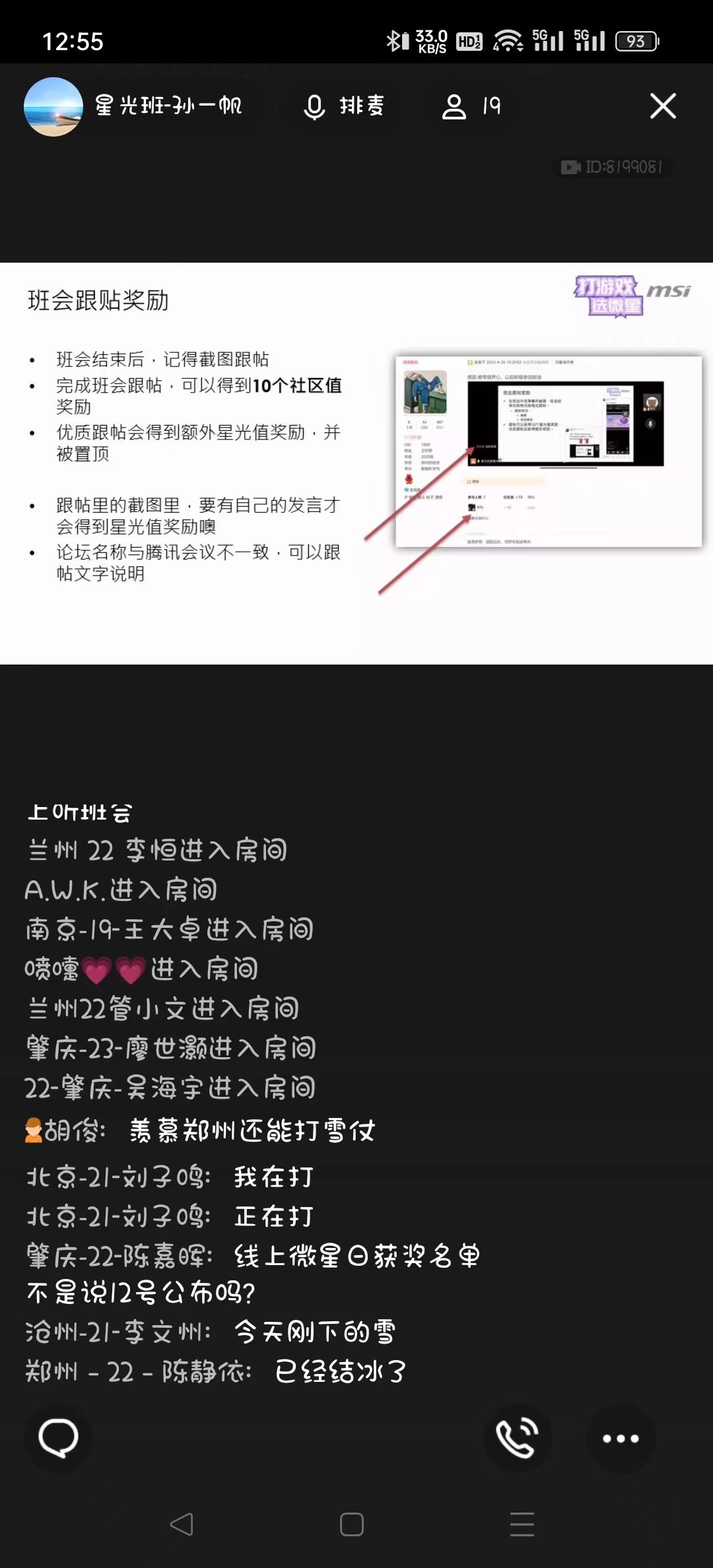Close the live room with the X
The image size is (713, 1568).
663,106
